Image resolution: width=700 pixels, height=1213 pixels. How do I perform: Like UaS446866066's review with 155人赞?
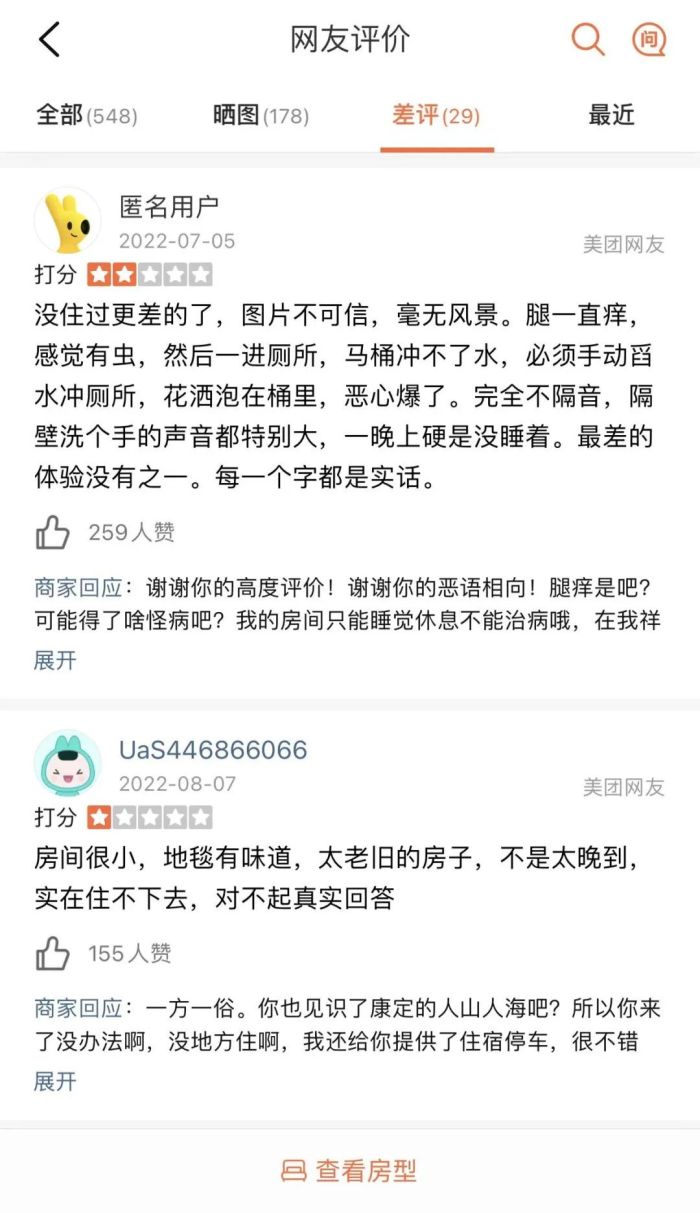coord(53,953)
